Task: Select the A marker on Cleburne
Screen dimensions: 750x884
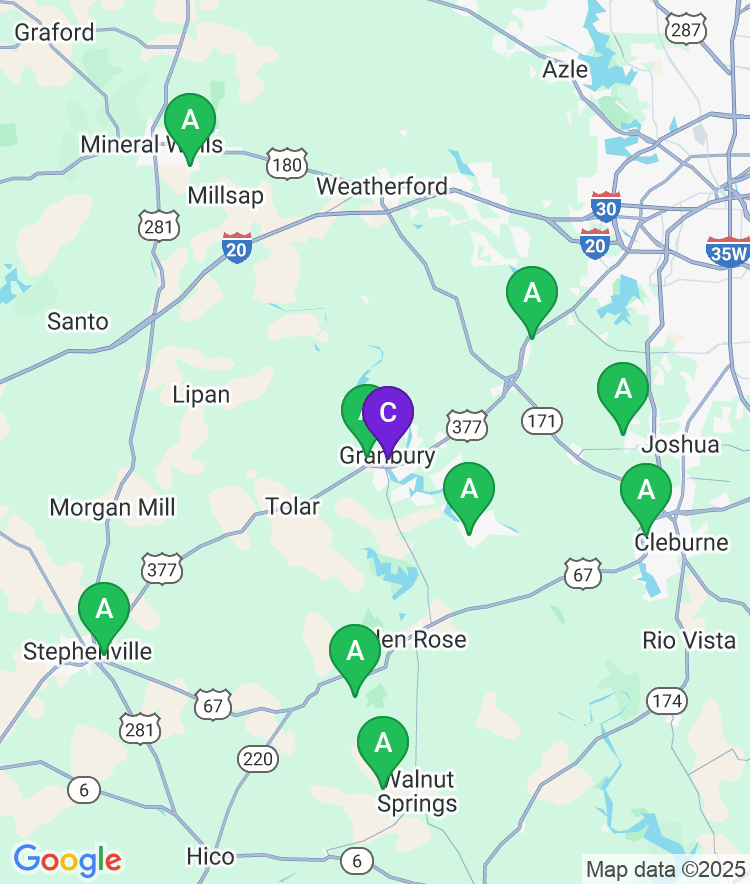Action: point(647,492)
